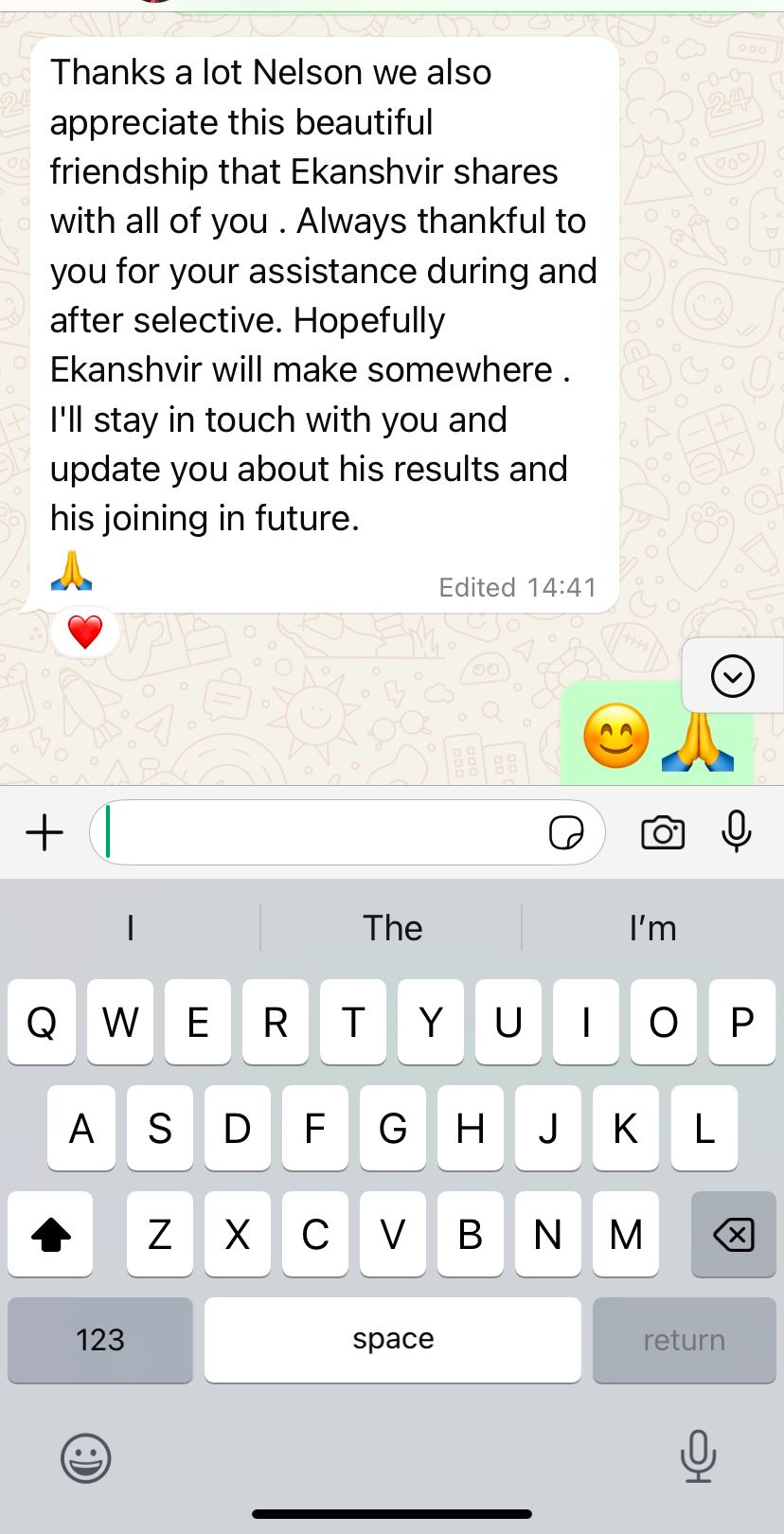Image resolution: width=784 pixels, height=1534 pixels.
Task: Tap the space bar
Action: coord(392,1339)
